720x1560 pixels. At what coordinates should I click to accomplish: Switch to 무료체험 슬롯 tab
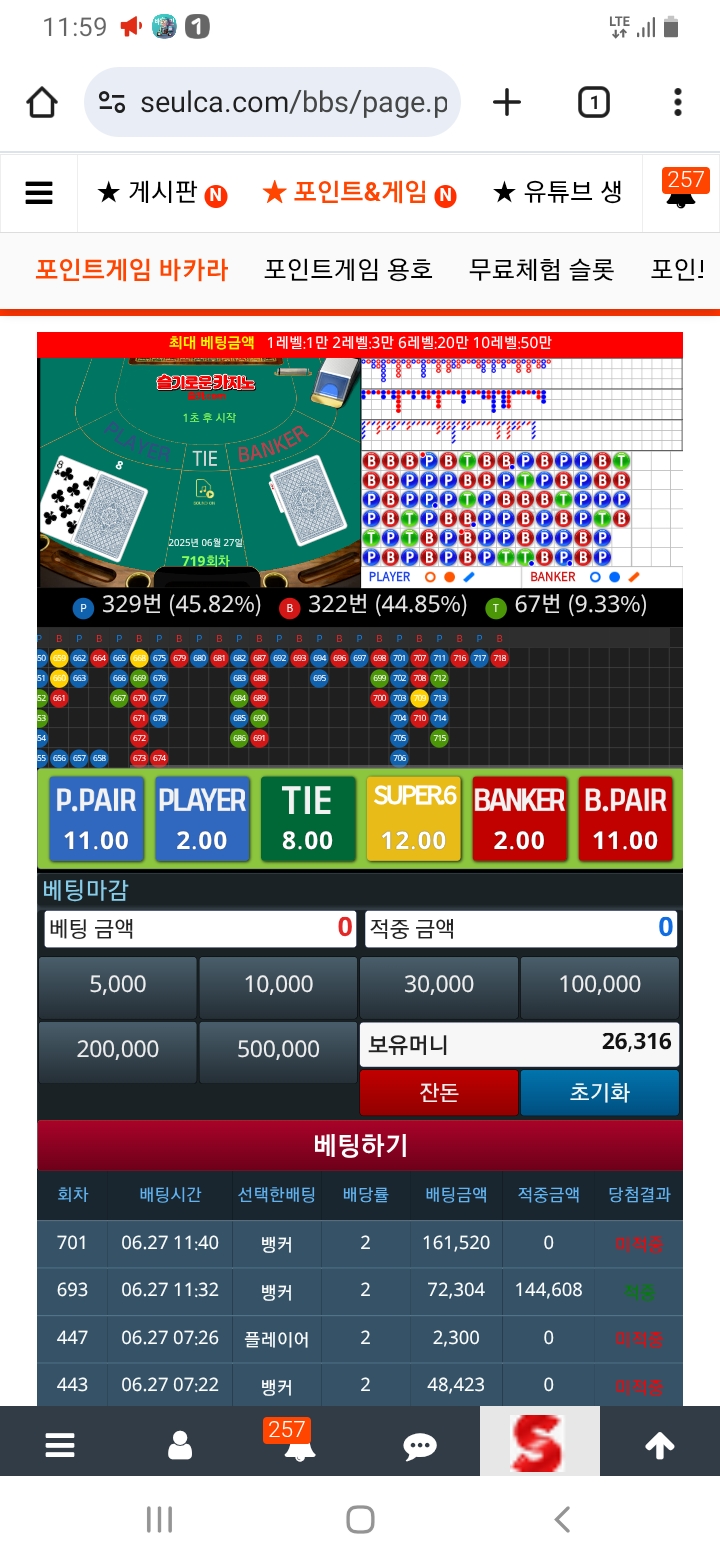pos(541,269)
